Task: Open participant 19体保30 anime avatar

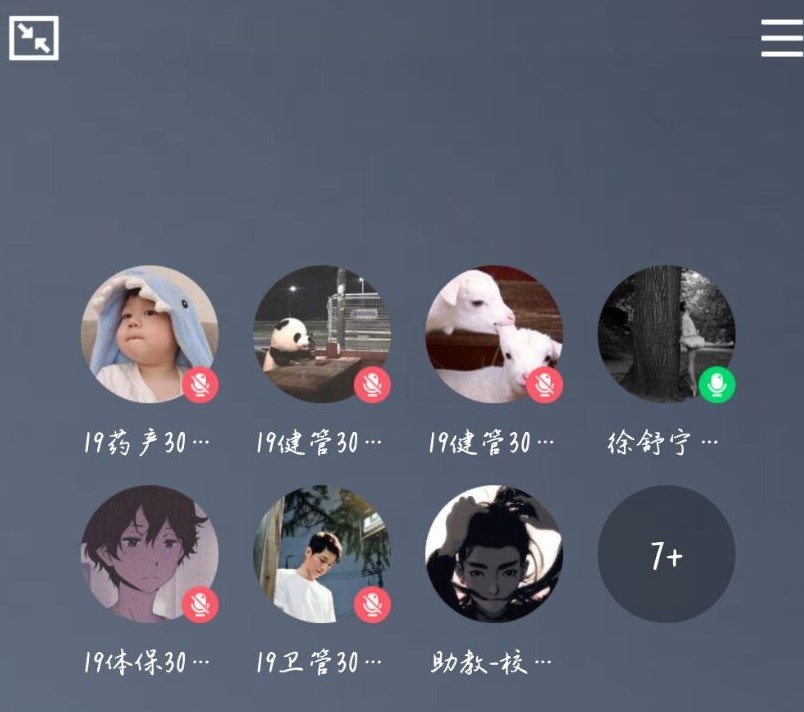Action: 149,554
